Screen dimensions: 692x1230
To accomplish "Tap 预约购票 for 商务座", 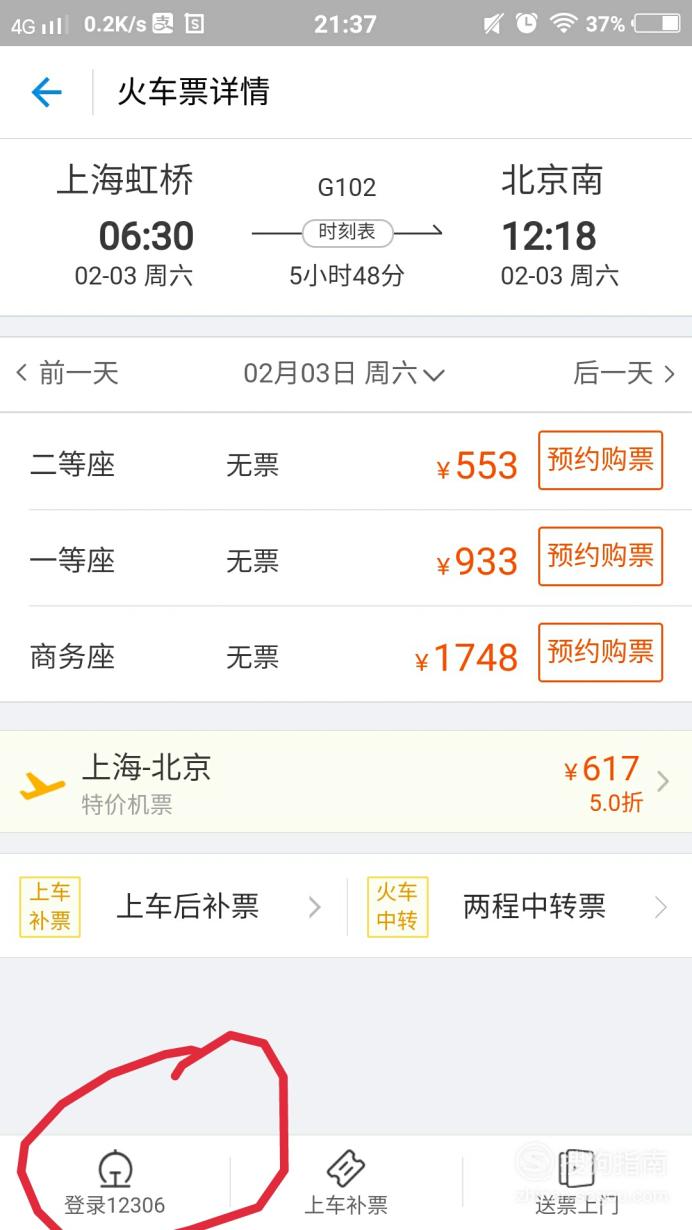I will (x=600, y=652).
